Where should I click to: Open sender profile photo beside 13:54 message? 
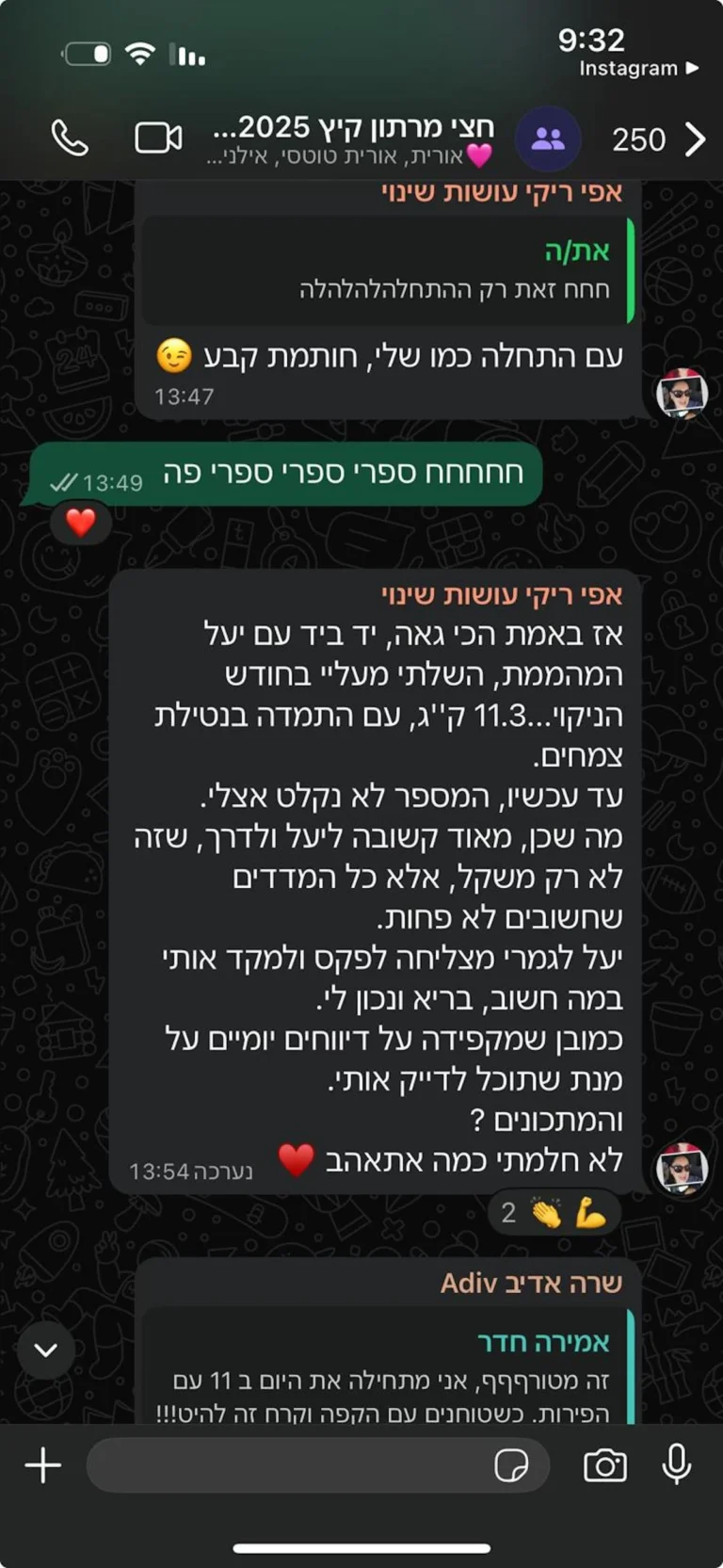(x=682, y=1167)
